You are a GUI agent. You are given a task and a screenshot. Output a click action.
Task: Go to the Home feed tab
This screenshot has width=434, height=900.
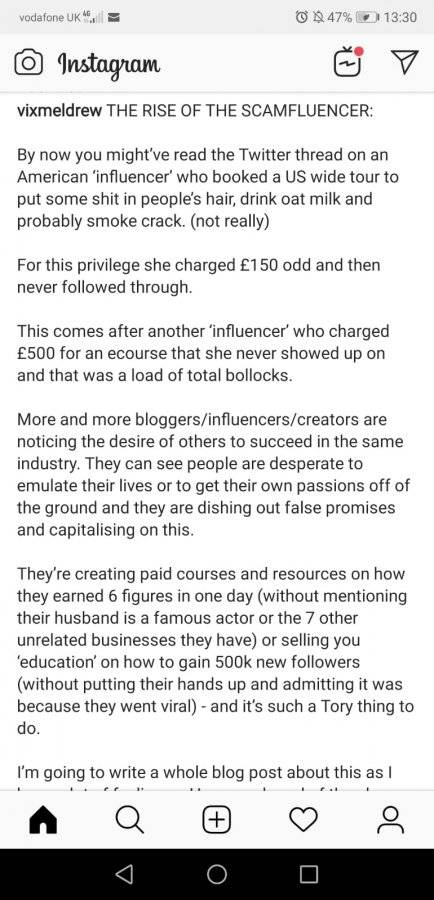click(43, 820)
